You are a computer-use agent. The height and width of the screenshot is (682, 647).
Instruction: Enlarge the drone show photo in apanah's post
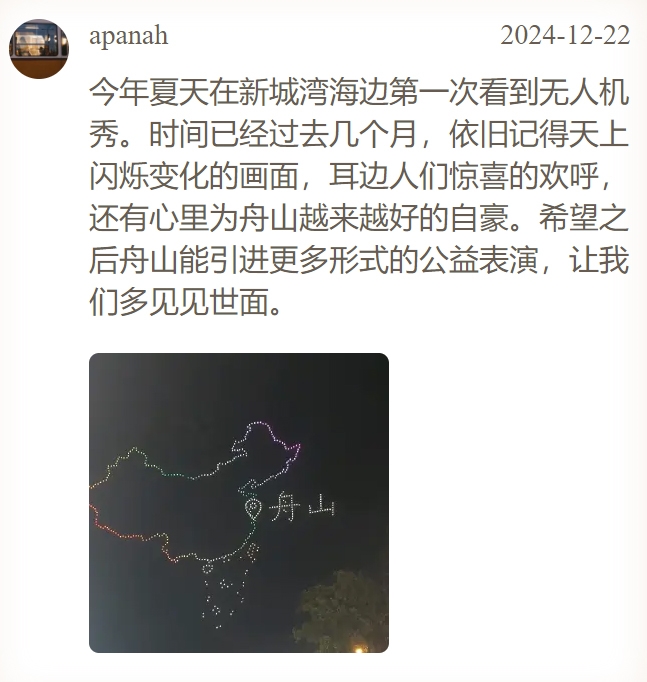(x=238, y=502)
